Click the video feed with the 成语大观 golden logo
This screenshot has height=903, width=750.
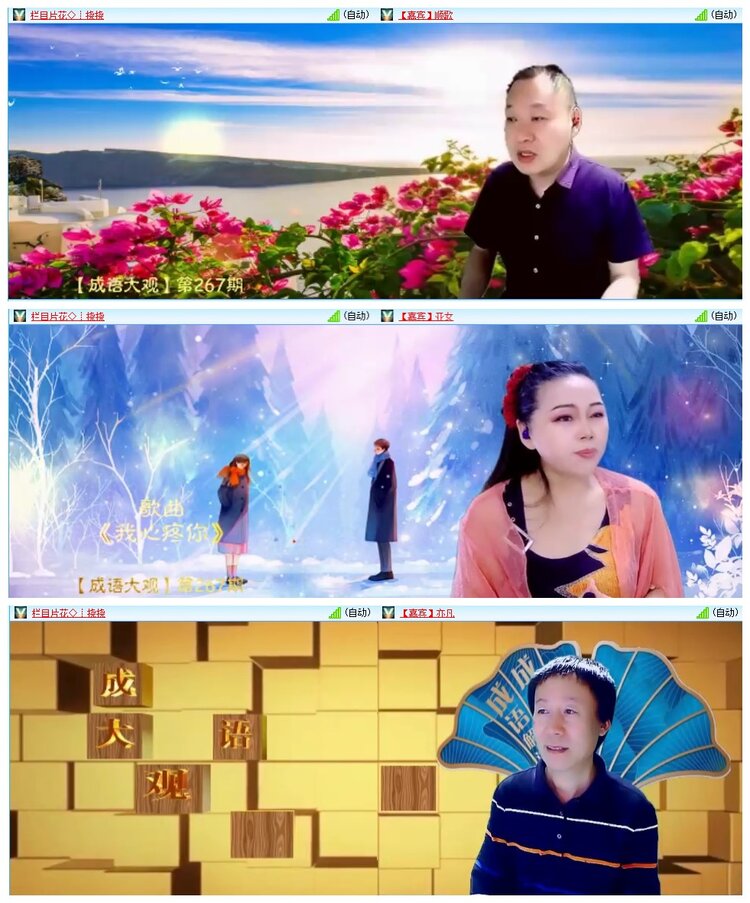[375, 760]
